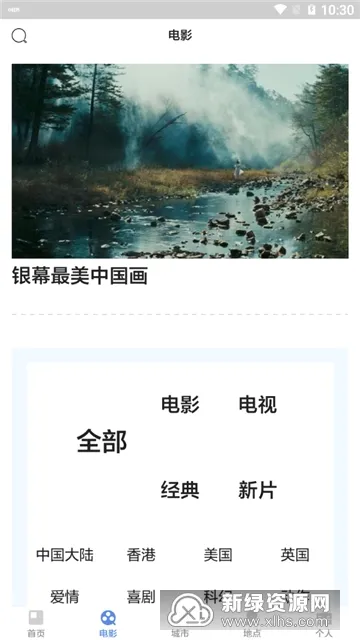Open the search icon
This screenshot has width=360, height=640.
click(x=19, y=36)
